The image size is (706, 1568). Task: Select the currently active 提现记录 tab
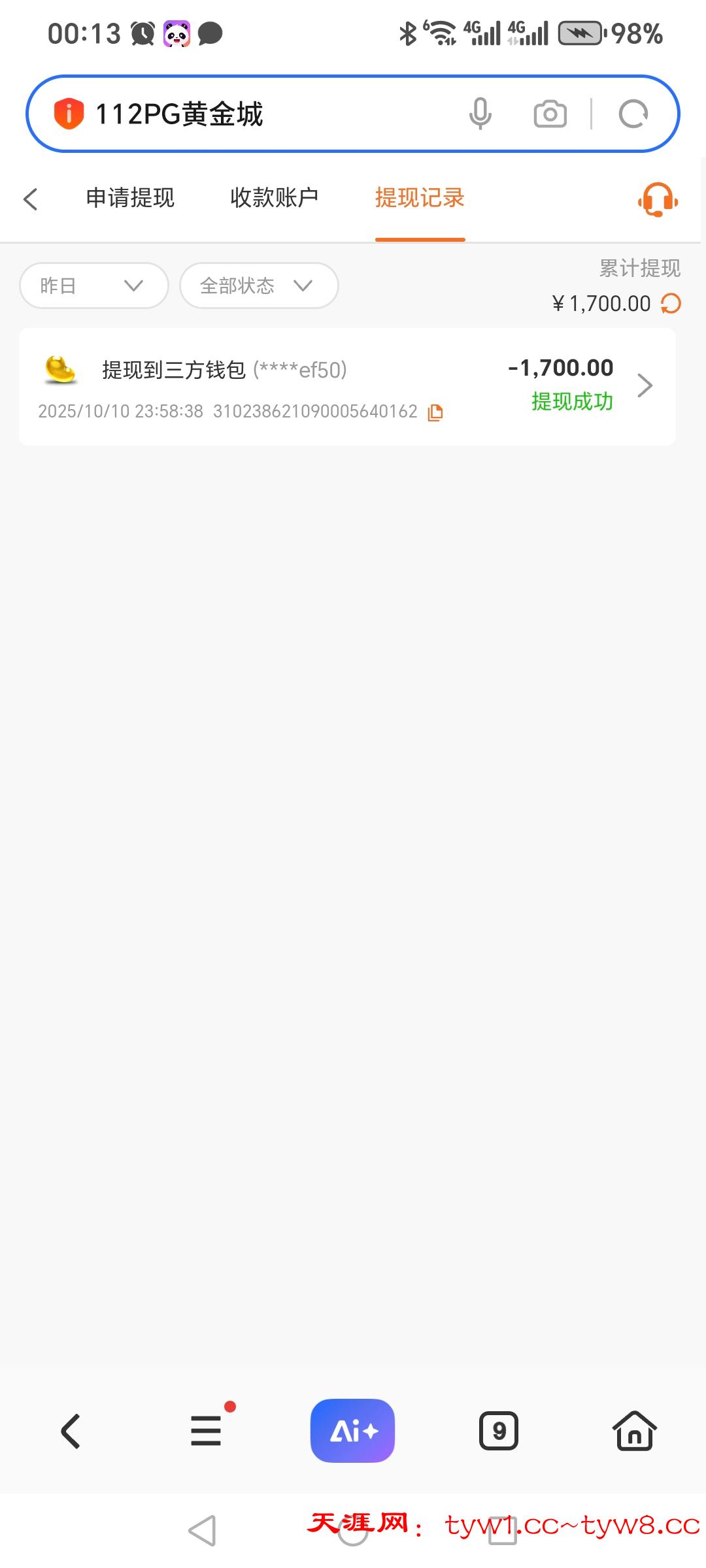(420, 198)
